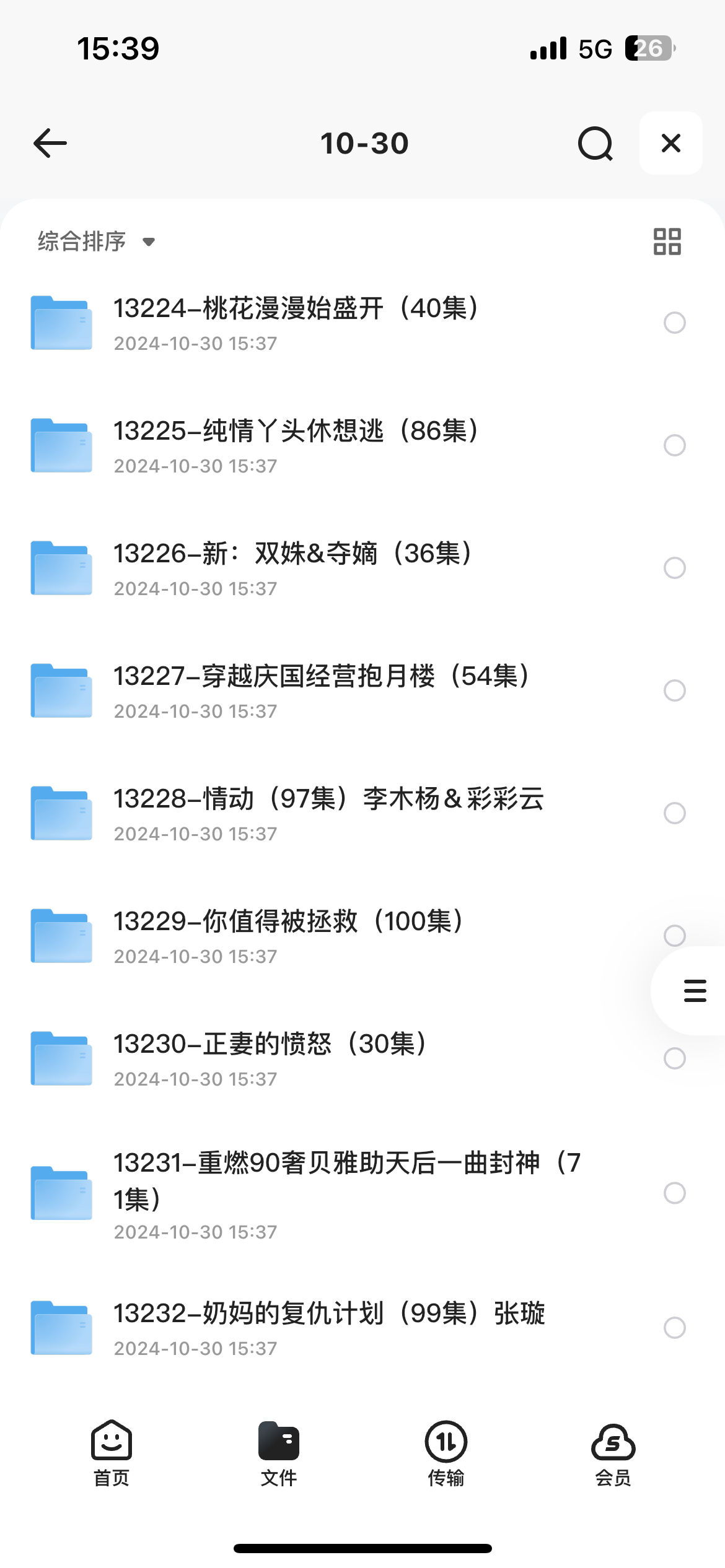This screenshot has height=1568, width=725.
Task: Expand the 综合排序 sort dropdown
Action: tap(96, 241)
